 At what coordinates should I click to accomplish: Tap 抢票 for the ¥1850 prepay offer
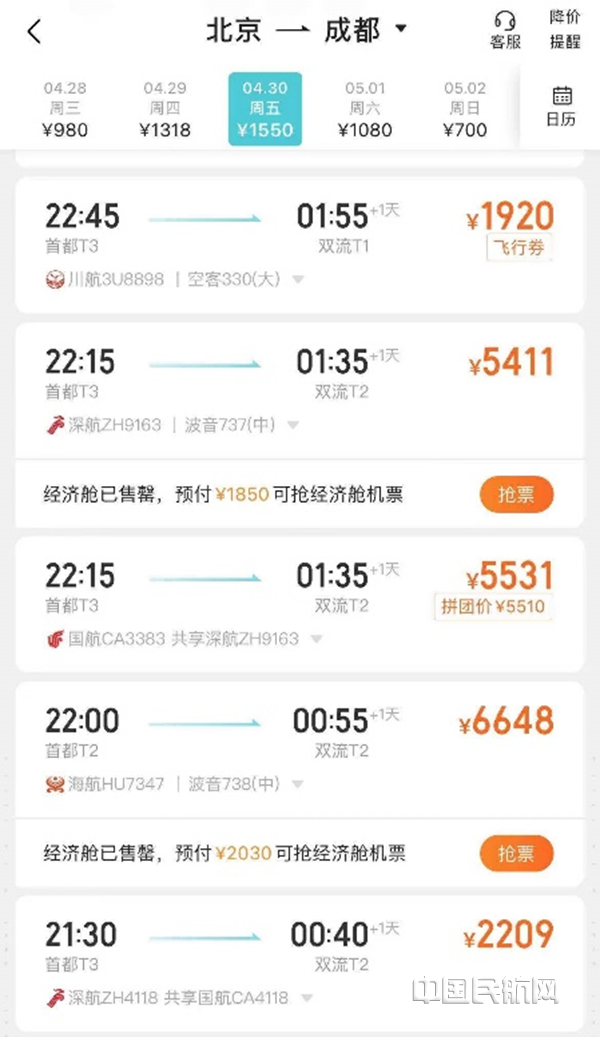click(x=516, y=494)
